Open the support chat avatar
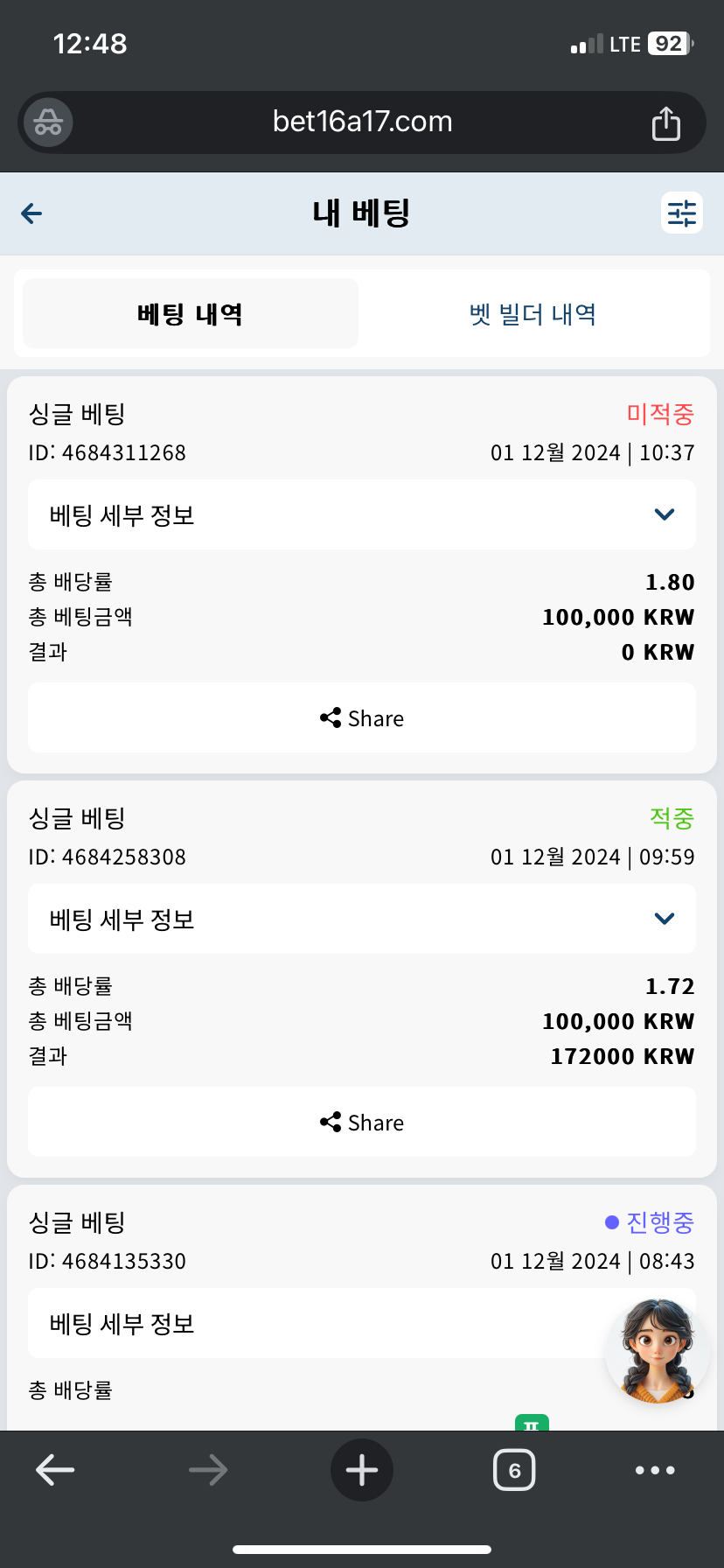This screenshot has width=724, height=1568. [658, 1351]
